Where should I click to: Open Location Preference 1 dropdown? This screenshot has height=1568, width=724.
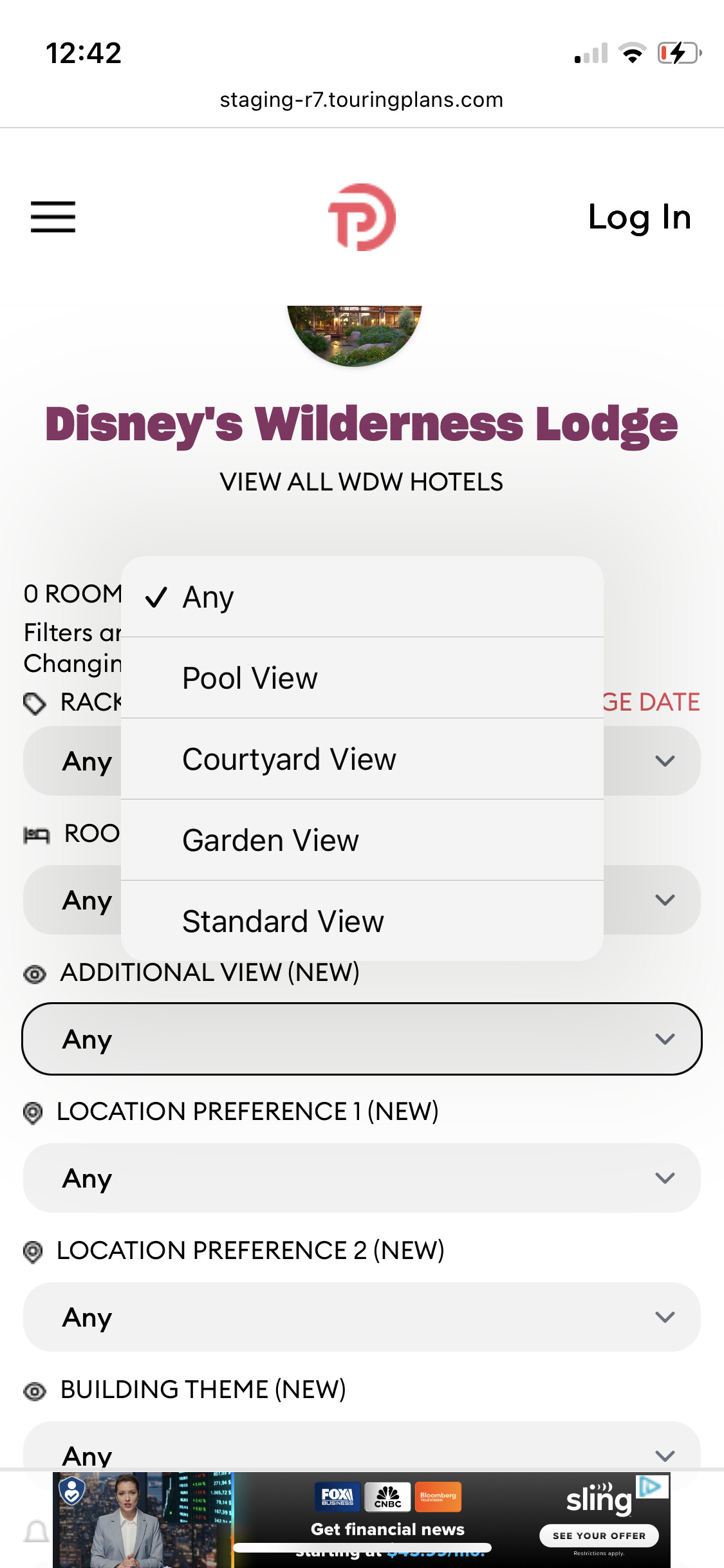[x=362, y=1178]
